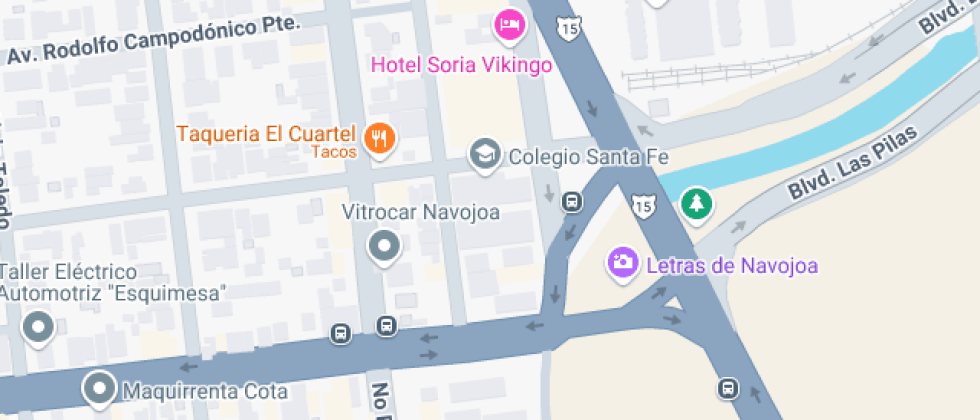The width and height of the screenshot is (980, 420).
Task: Select Taller Eléctrico Automotriz Esquimesa pin
Action: pyautogui.click(x=38, y=328)
